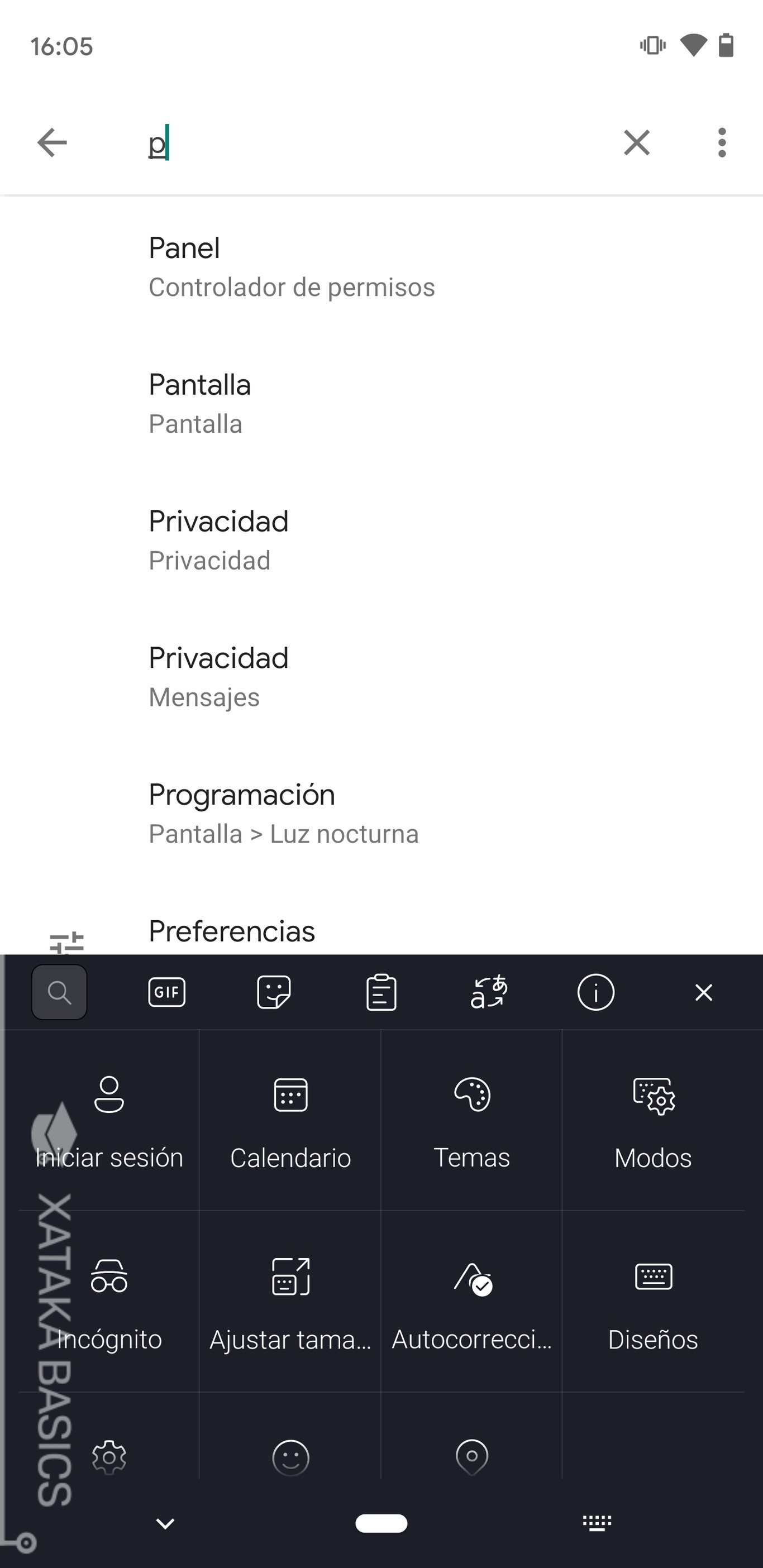This screenshot has width=763, height=1568.
Task: Open the Temas keyboard theme picker
Action: coord(472,1120)
